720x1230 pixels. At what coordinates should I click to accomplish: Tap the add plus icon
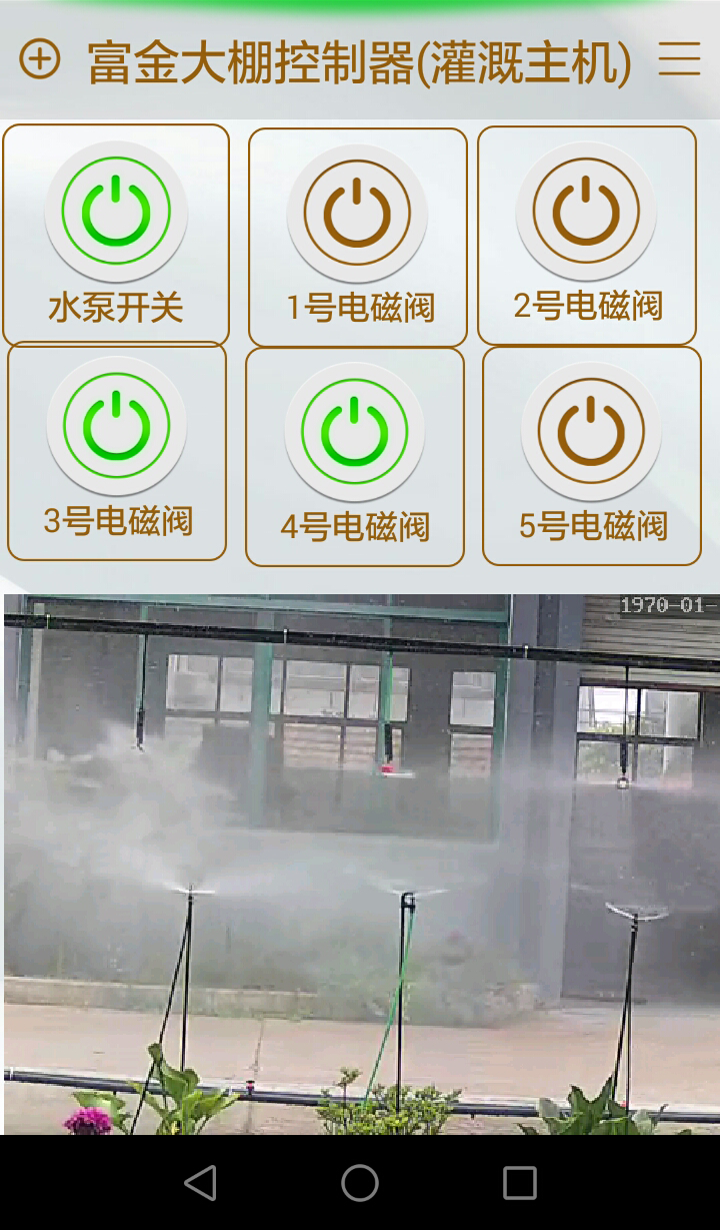pyautogui.click(x=40, y=60)
